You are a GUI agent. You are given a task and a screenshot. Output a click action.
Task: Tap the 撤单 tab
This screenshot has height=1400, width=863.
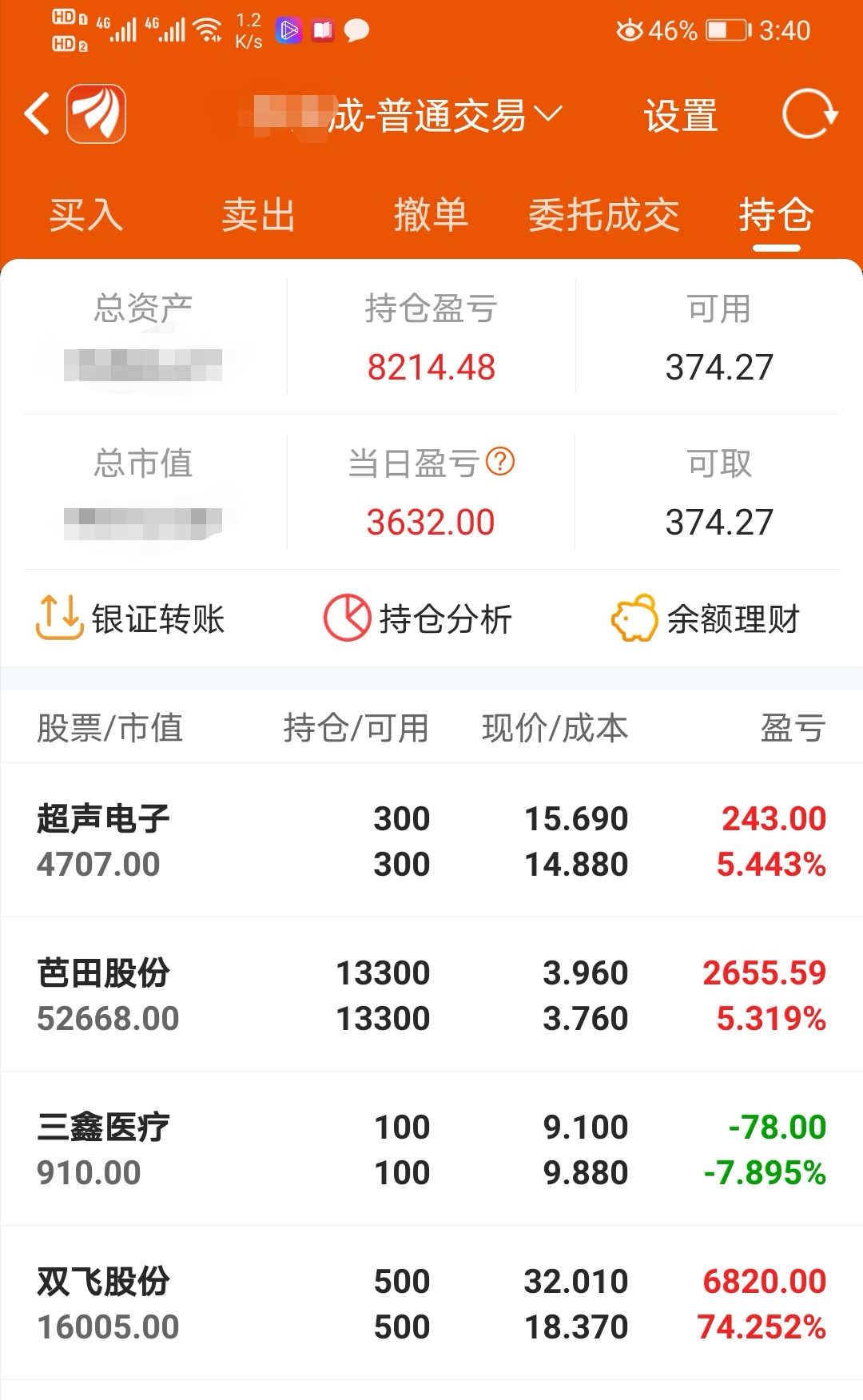430,214
